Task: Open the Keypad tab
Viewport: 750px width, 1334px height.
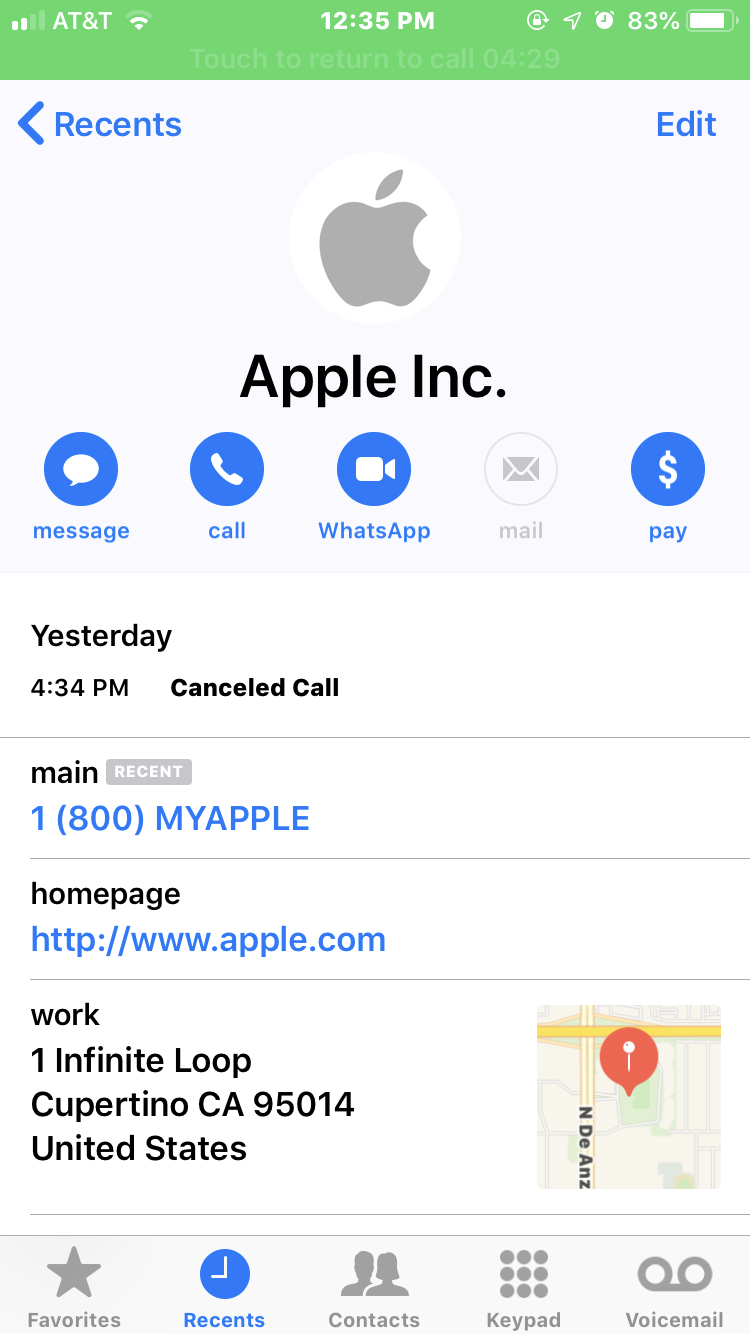Action: tap(523, 1288)
